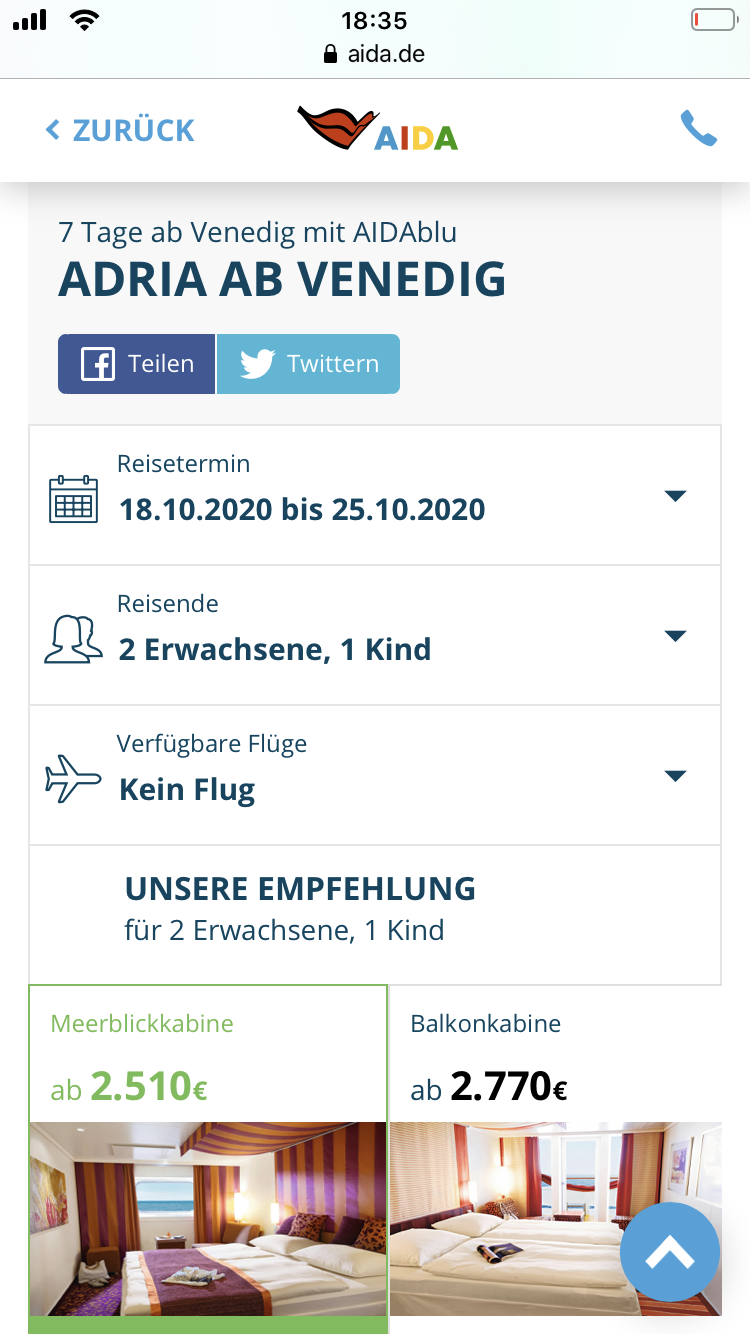The image size is (750, 1334).
Task: Go back via ZURÜCK
Action: click(x=120, y=130)
